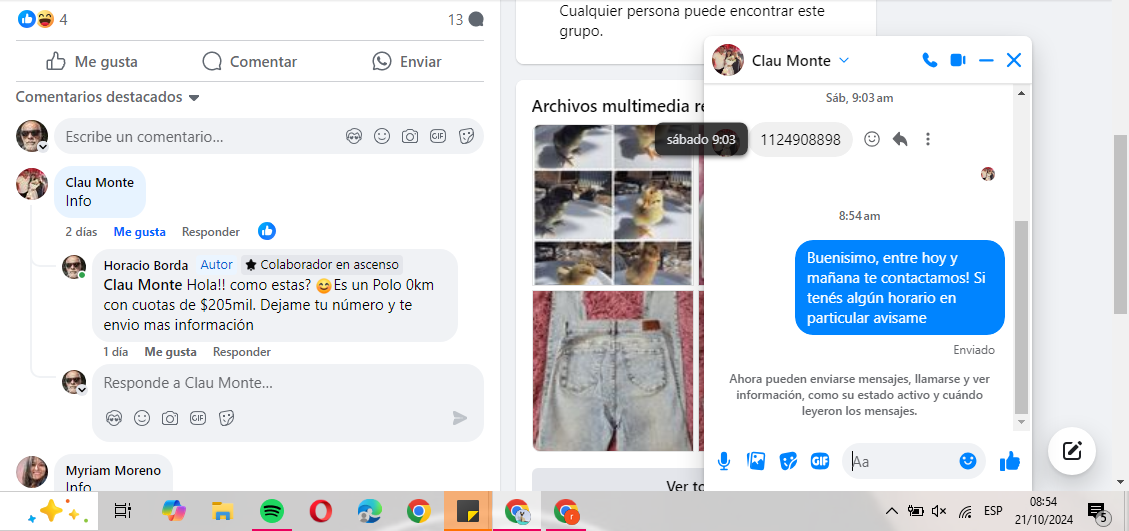Start a voice call with Clau Monte
Screen dimensions: 1129x531
pyautogui.click(x=930, y=61)
